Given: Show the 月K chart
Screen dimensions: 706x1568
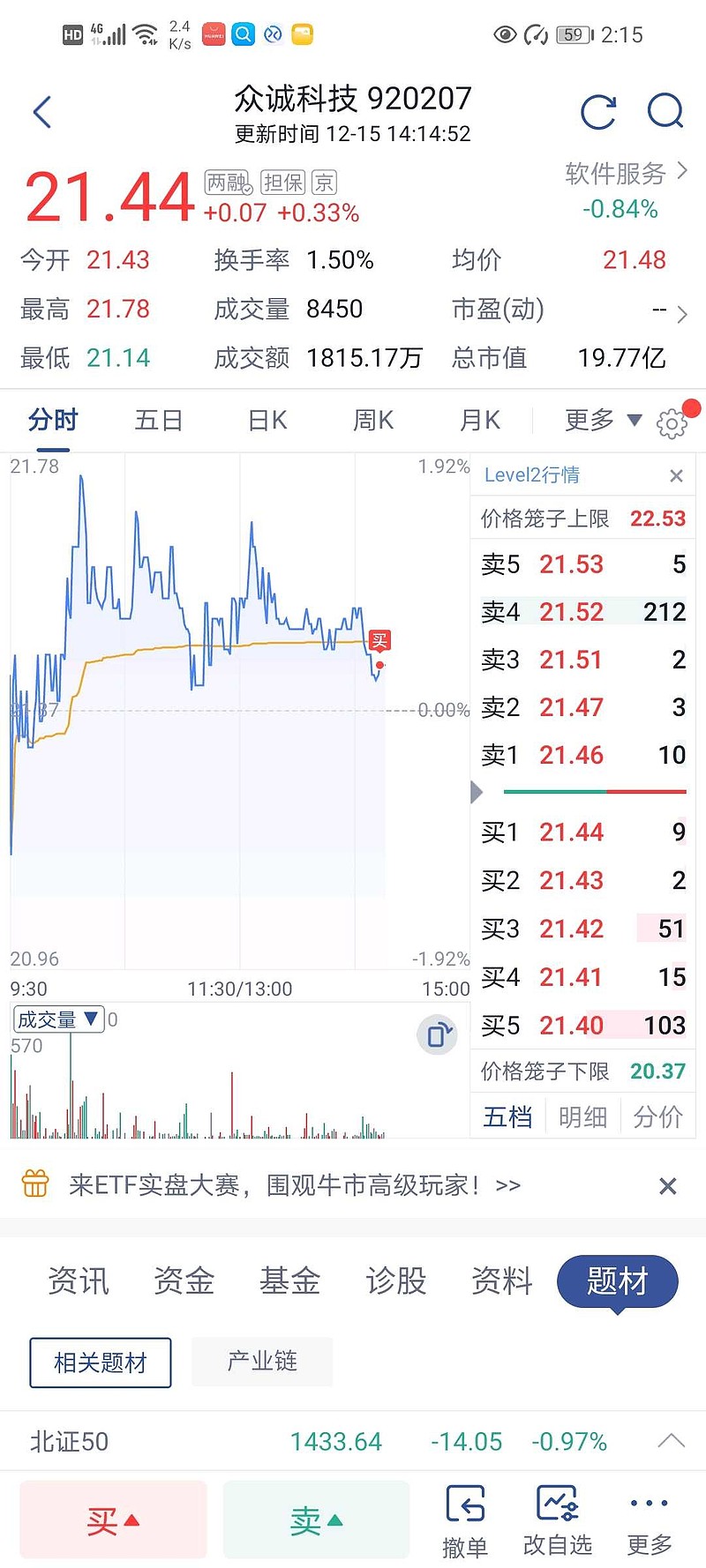Looking at the screenshot, I should point(480,421).
